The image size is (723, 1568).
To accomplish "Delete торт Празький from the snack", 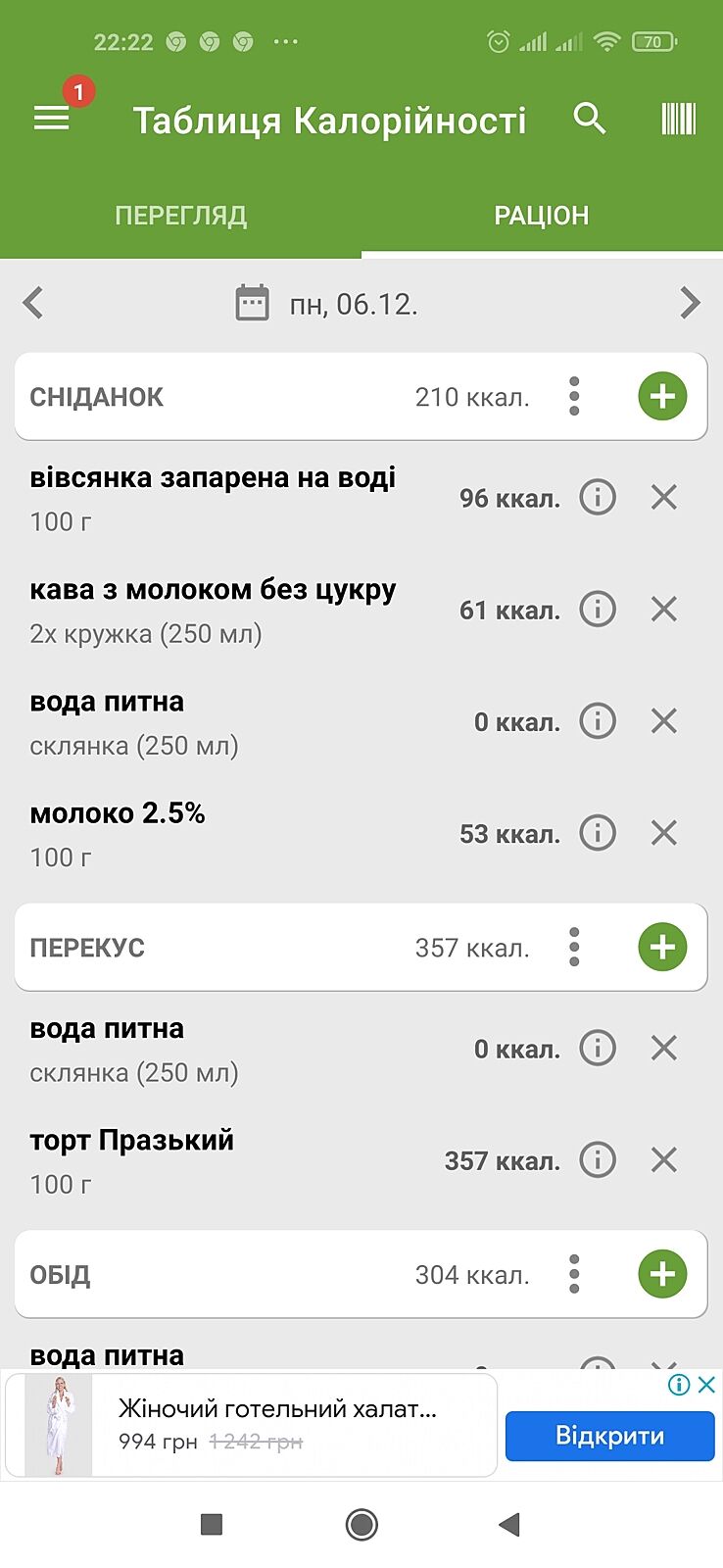I will (664, 1160).
